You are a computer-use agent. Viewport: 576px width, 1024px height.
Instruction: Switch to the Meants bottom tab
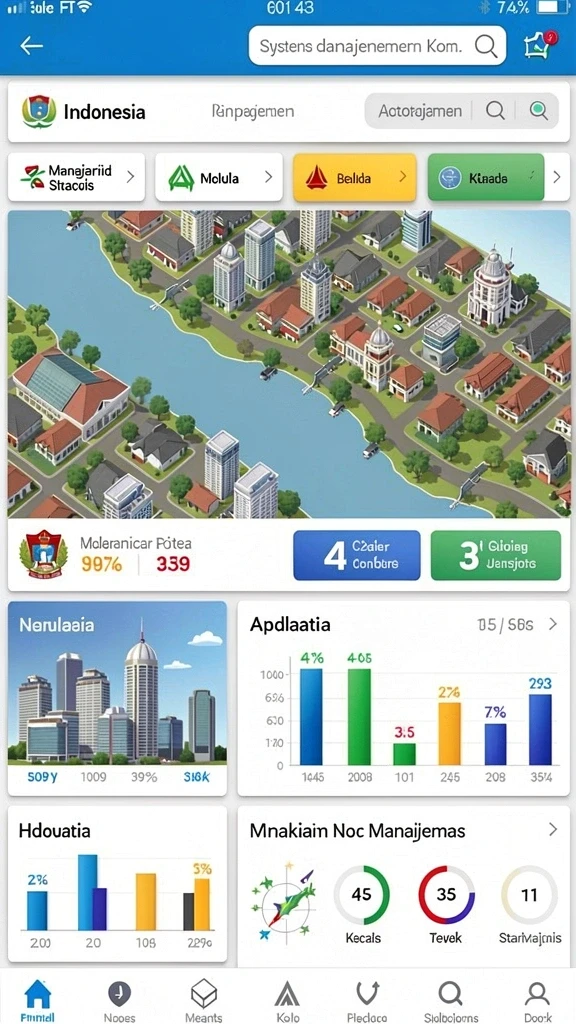coord(203,1001)
